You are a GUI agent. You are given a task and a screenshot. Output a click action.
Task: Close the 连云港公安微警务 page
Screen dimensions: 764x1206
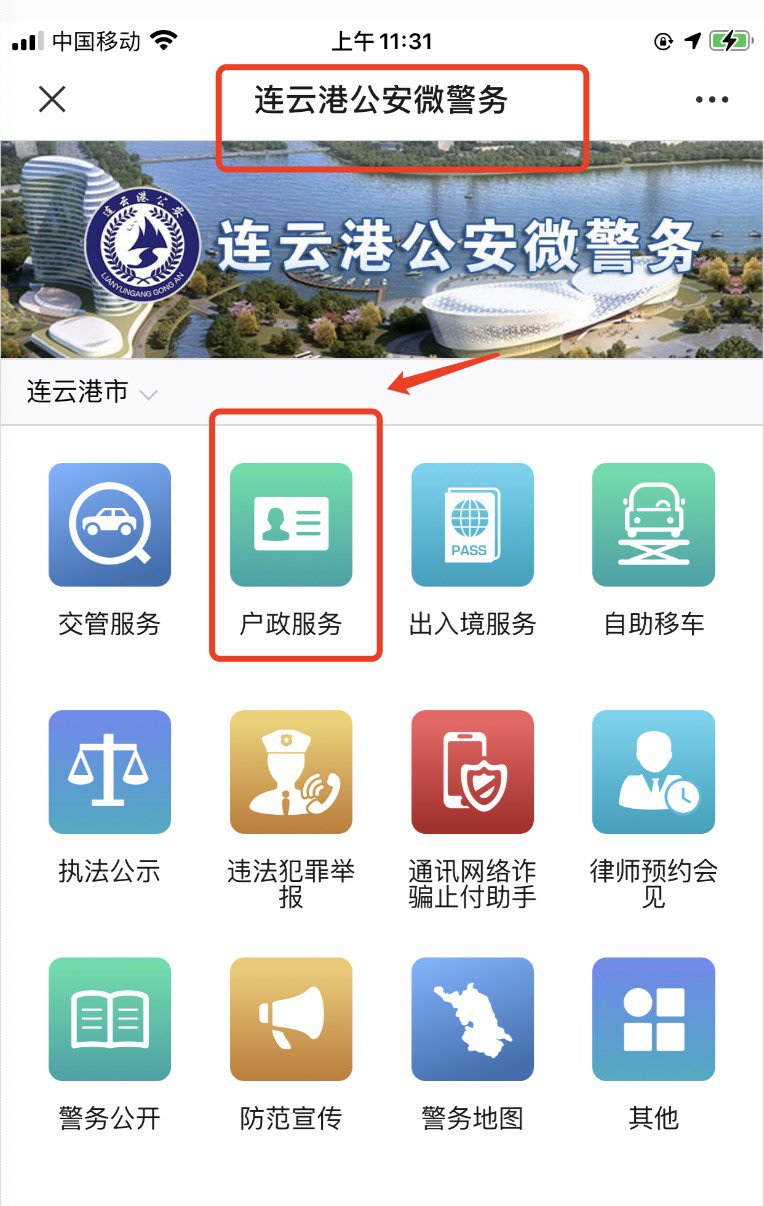[x=52, y=99]
